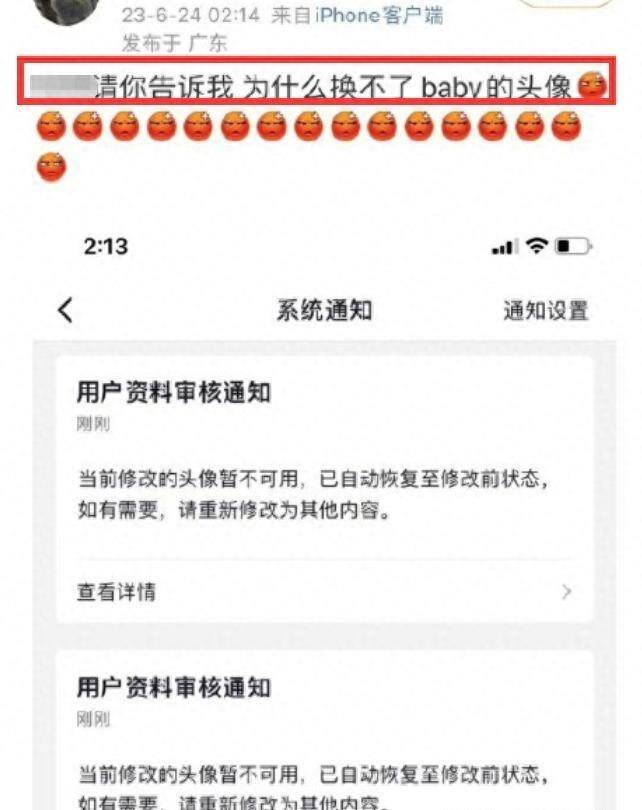The width and height of the screenshot is (642, 810).
Task: Tap the iPhone客户端 source link
Action: click(379, 15)
